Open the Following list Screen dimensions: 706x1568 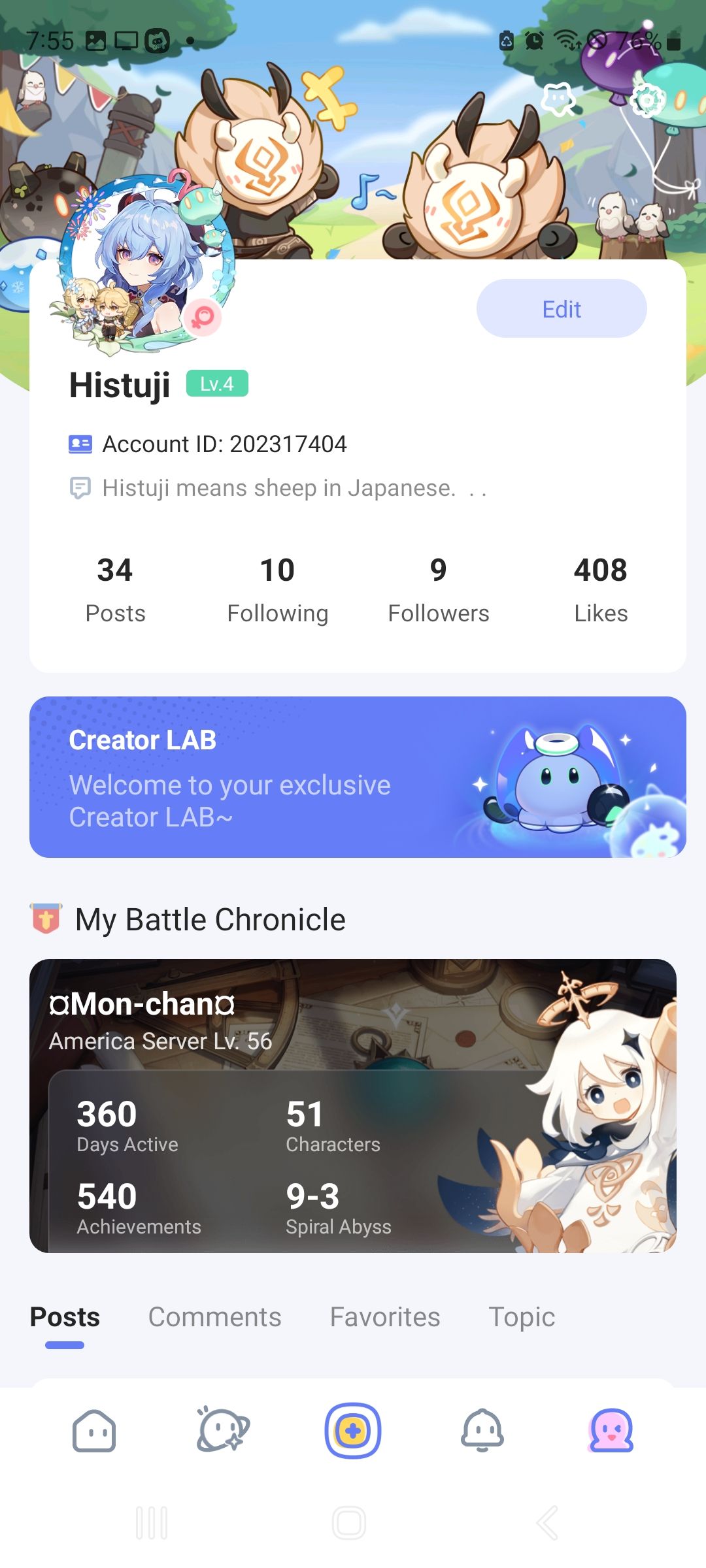click(x=277, y=589)
